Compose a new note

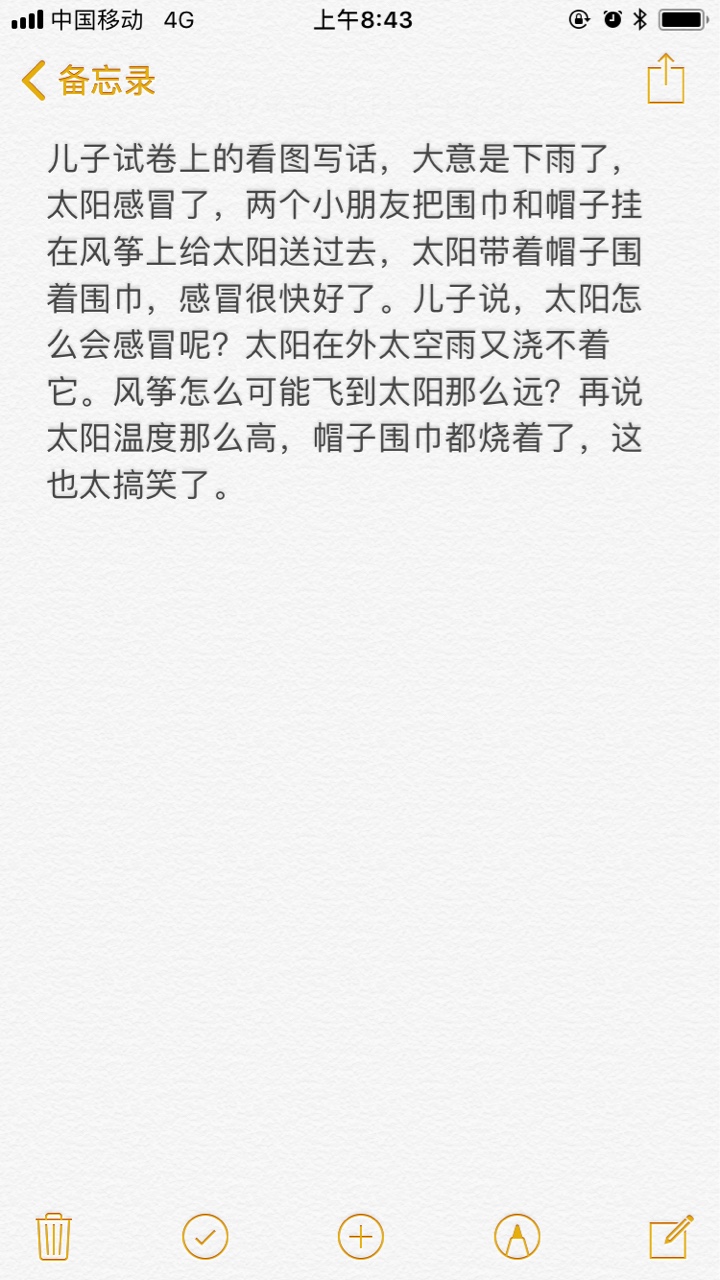tap(671, 1236)
